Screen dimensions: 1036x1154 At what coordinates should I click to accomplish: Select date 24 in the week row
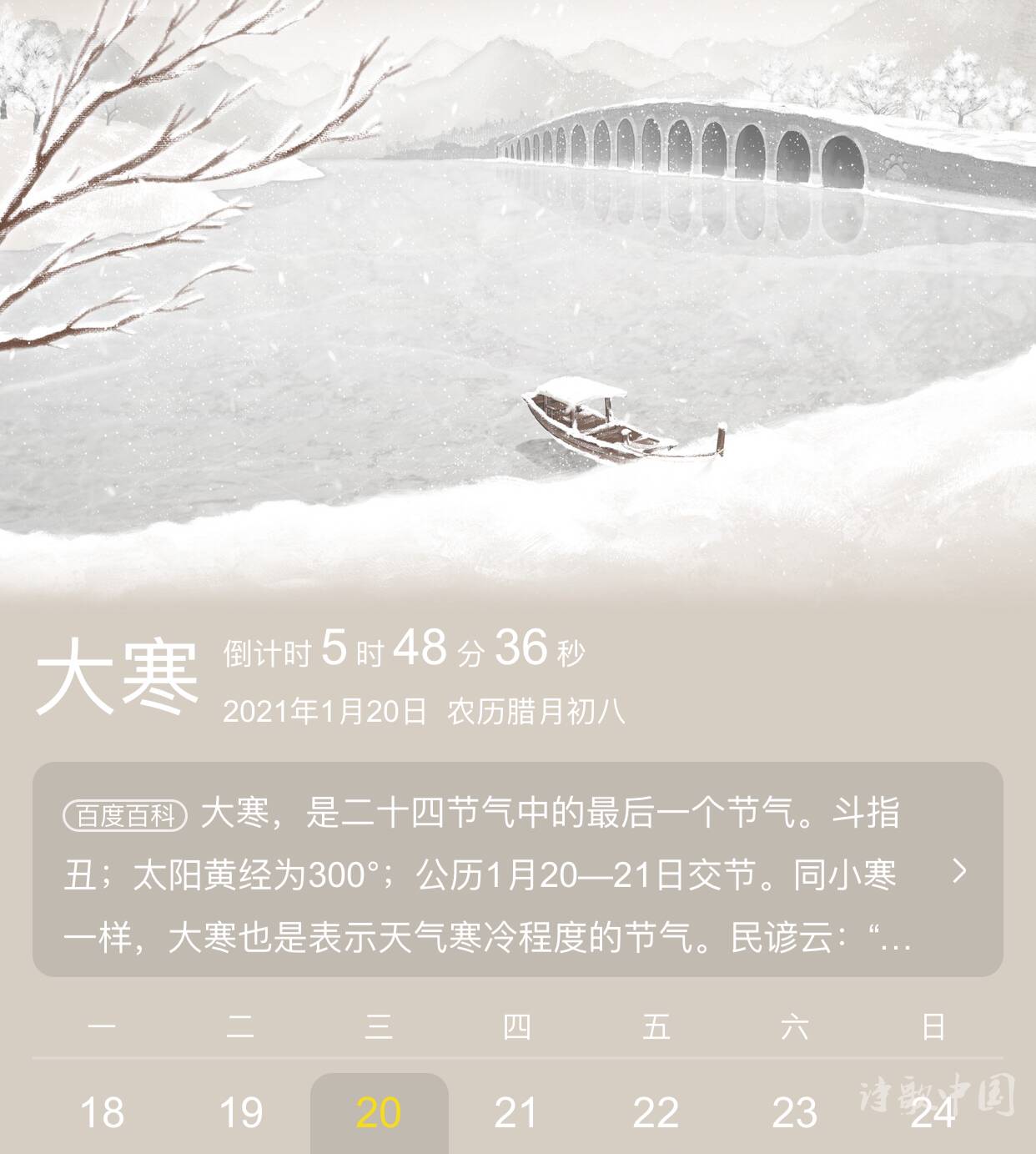point(933,1113)
